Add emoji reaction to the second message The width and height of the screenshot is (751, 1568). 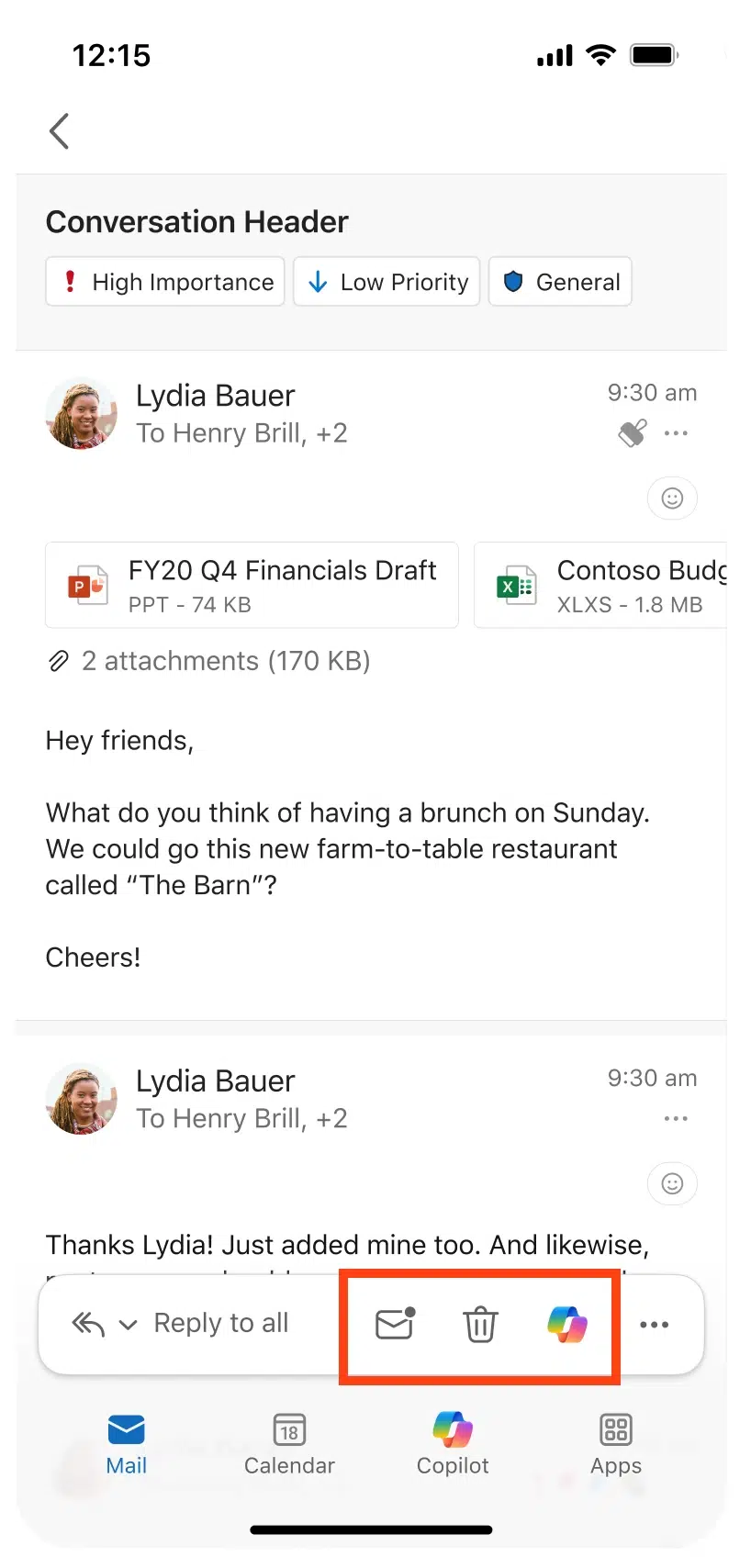[x=672, y=1183]
